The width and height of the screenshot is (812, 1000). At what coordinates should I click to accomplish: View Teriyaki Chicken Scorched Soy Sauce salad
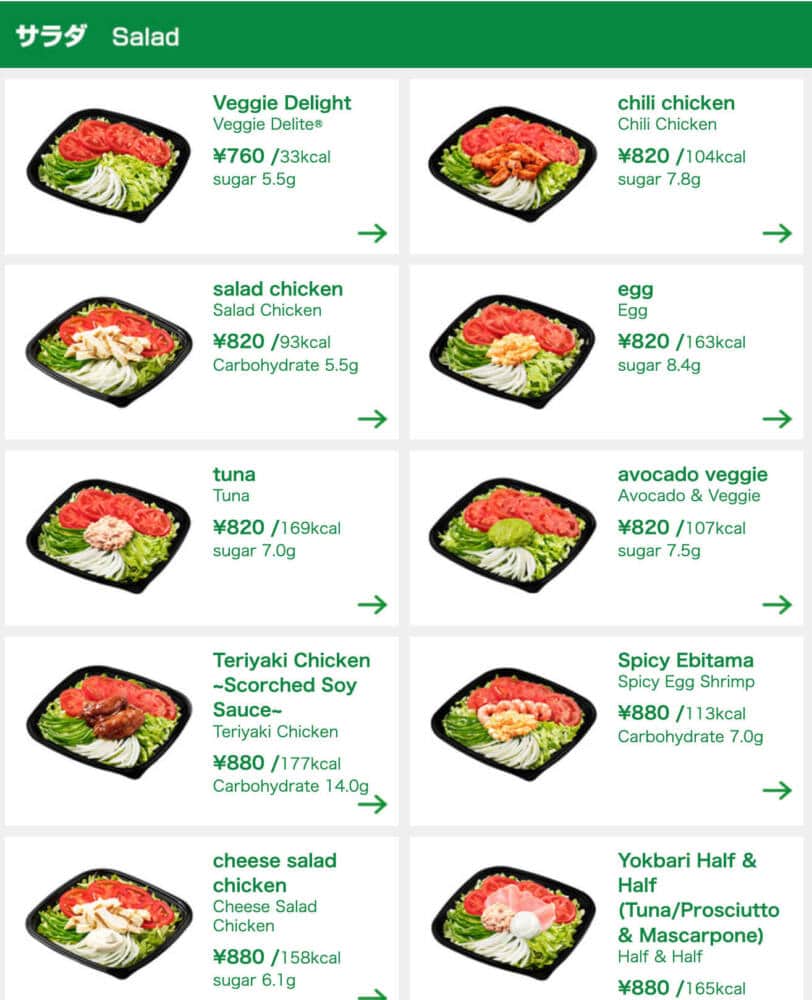(x=202, y=731)
